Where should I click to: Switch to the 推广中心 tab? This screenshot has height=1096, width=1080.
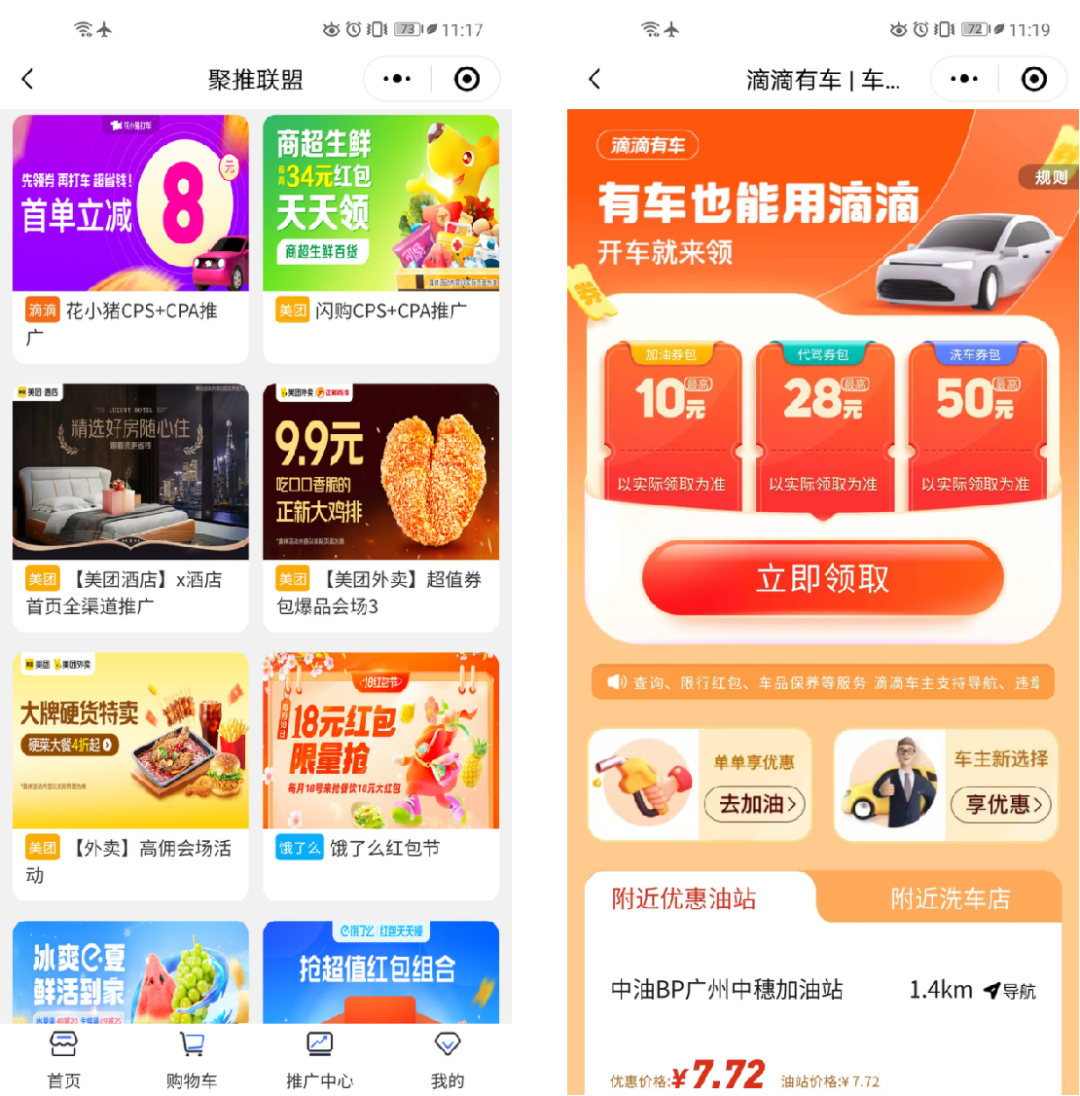(319, 1060)
